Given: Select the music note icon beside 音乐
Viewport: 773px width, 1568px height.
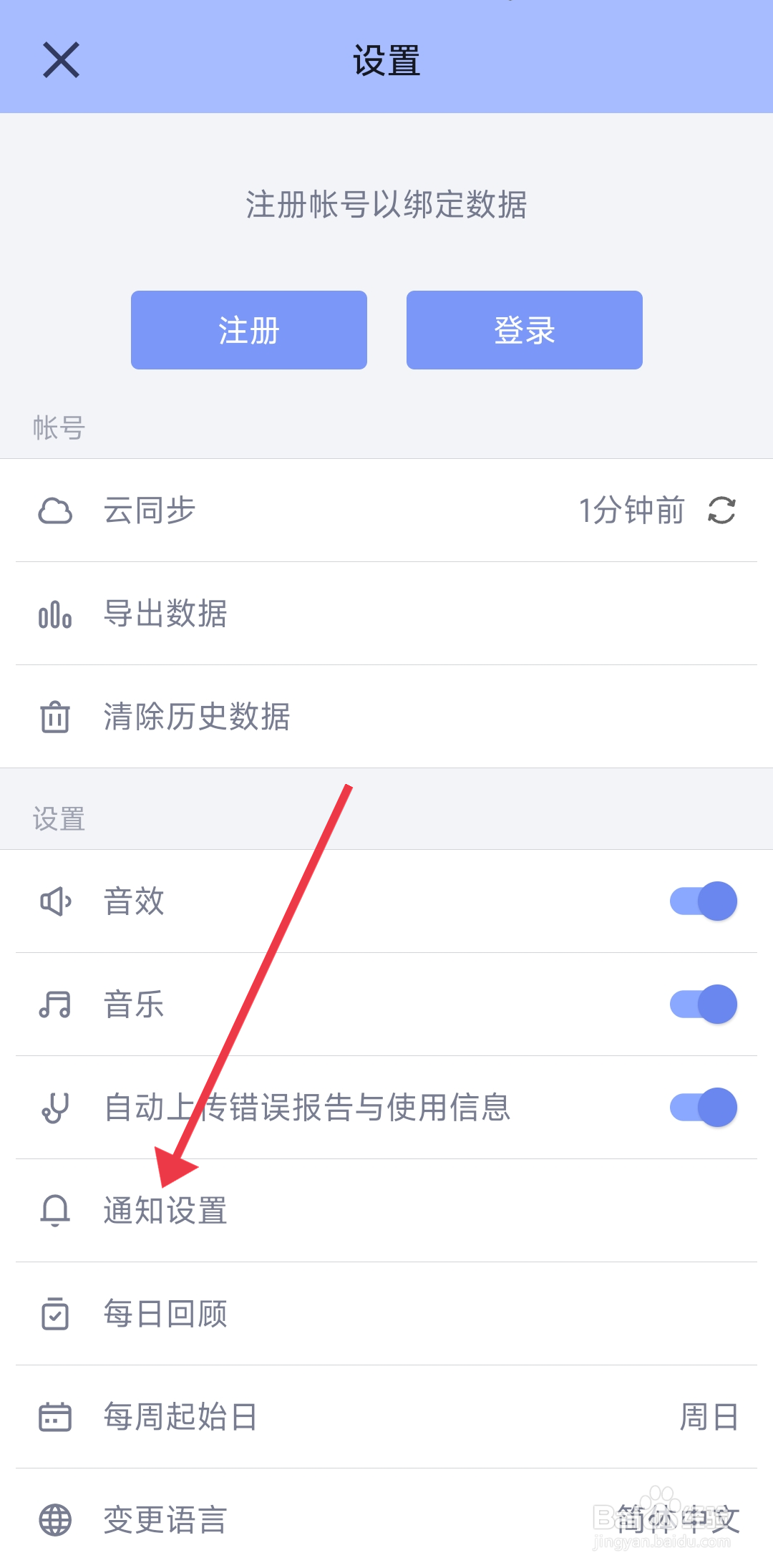Looking at the screenshot, I should tap(55, 1004).
